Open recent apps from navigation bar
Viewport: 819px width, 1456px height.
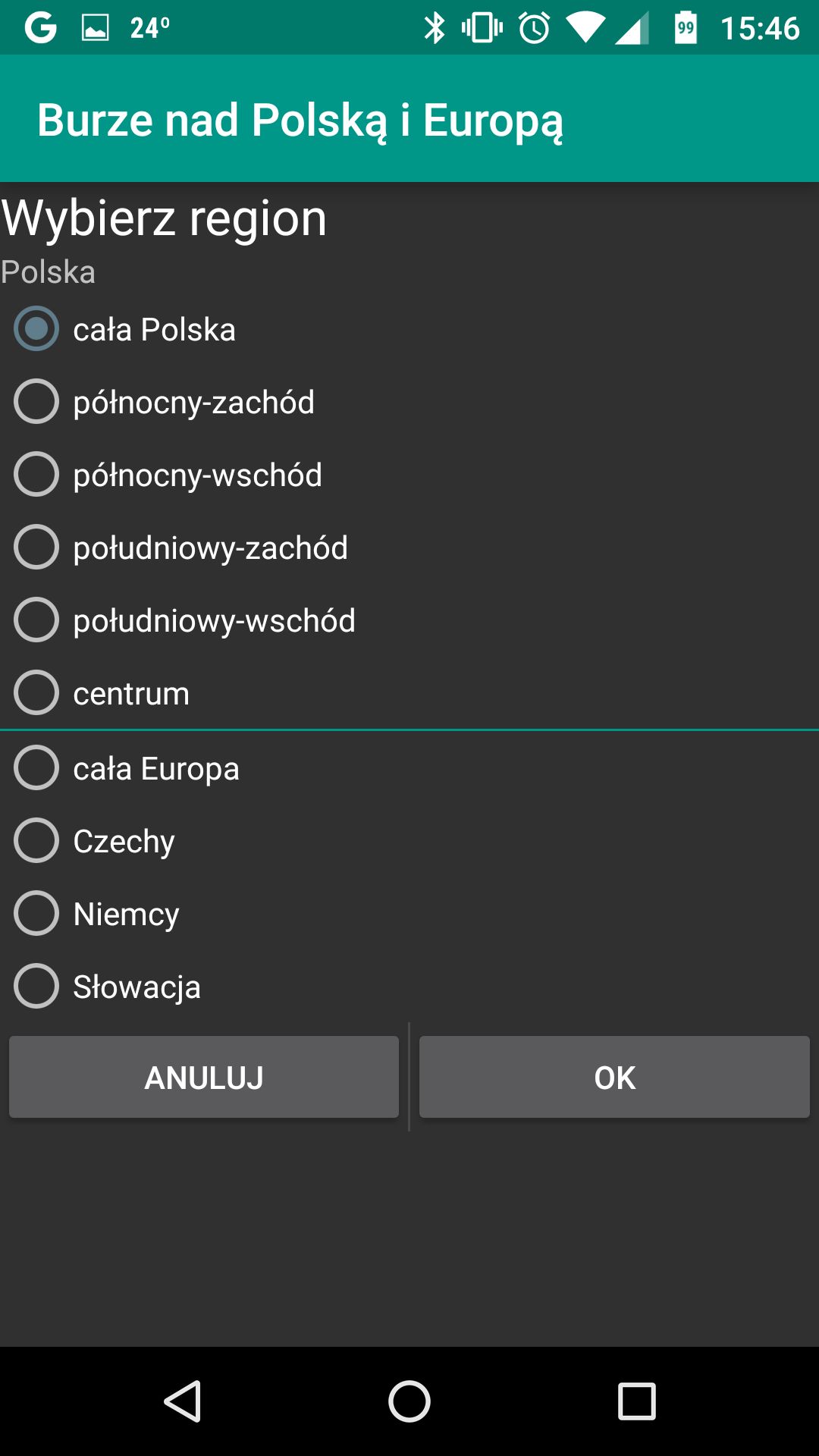pyautogui.click(x=637, y=1401)
